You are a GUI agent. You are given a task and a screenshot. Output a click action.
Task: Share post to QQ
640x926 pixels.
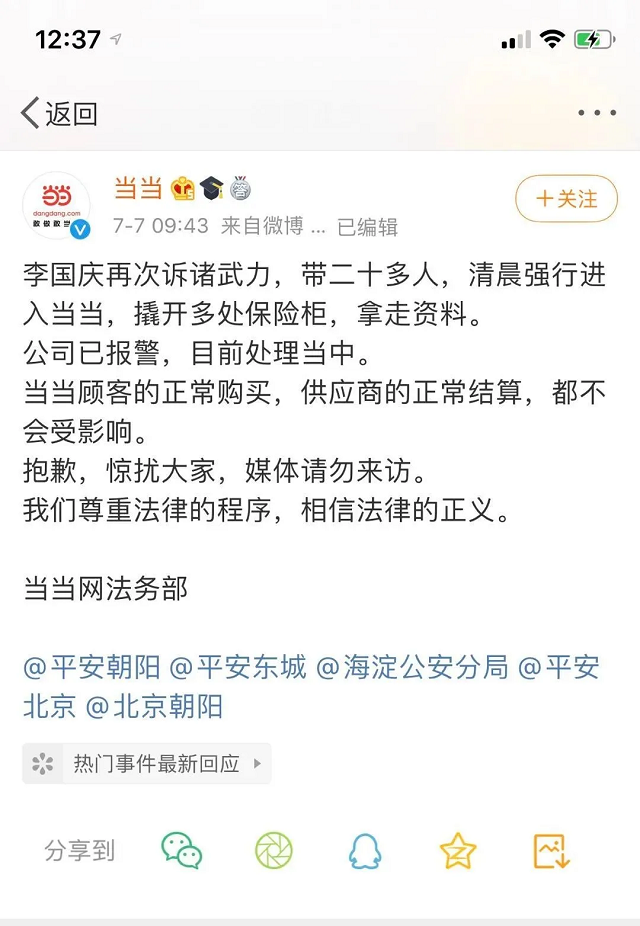365,851
